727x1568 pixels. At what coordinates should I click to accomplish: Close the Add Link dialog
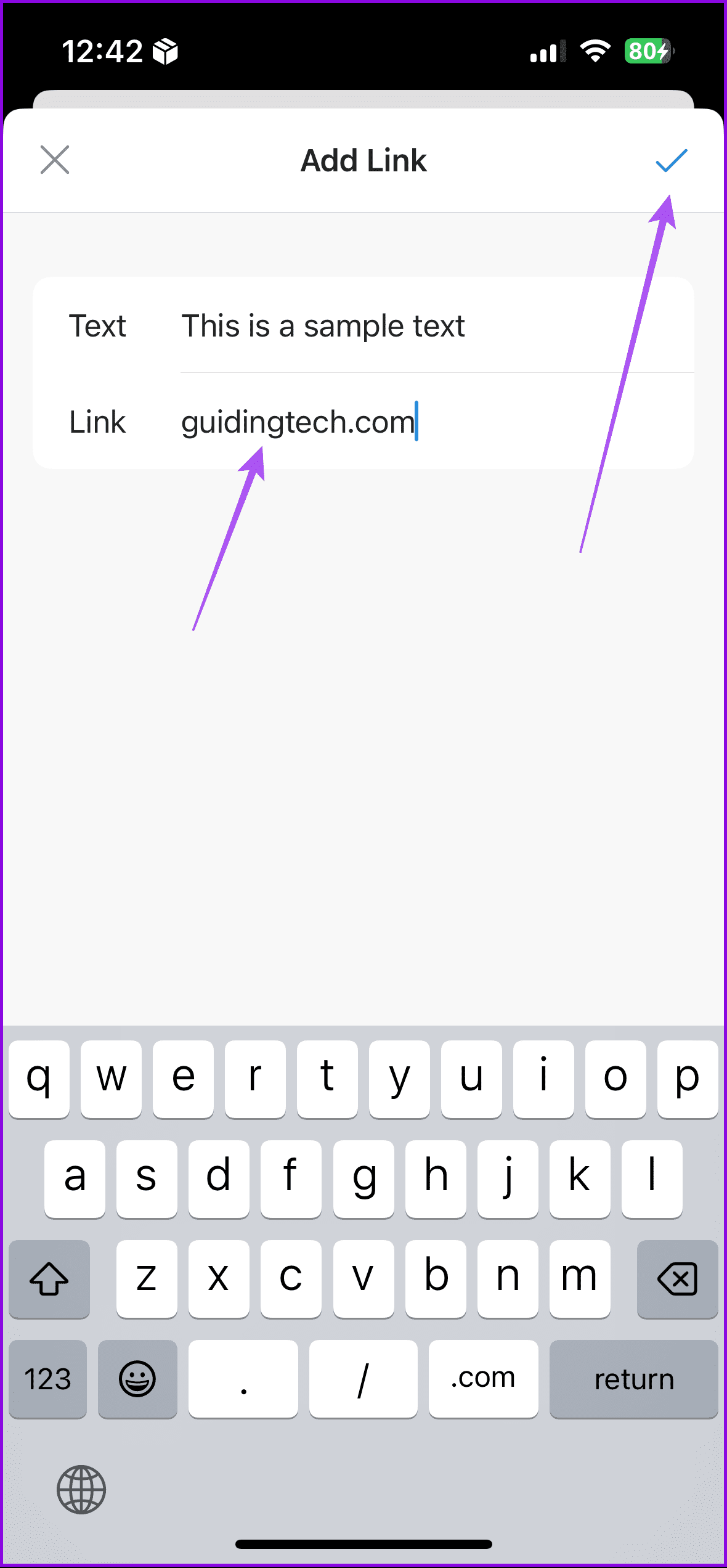(x=55, y=161)
